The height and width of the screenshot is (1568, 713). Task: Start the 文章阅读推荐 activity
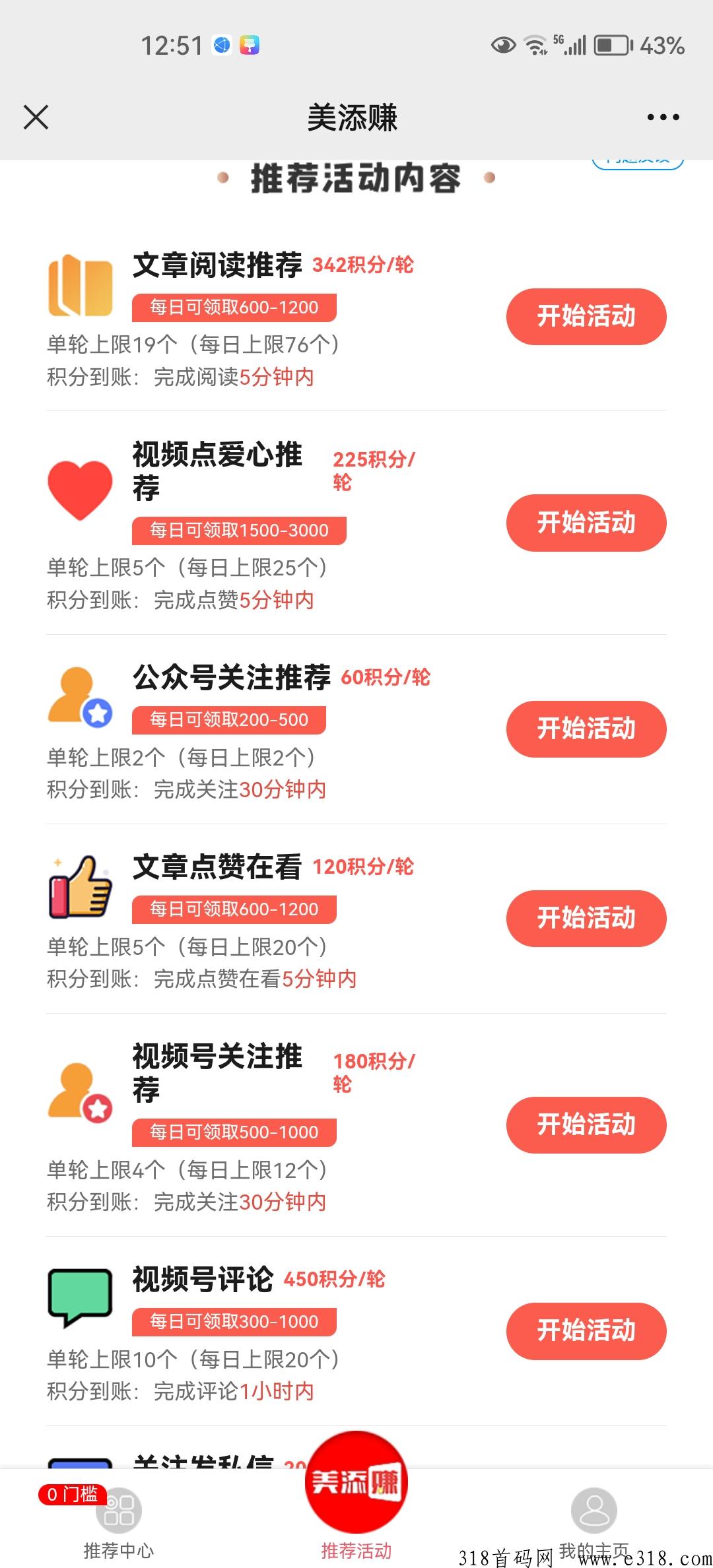(x=586, y=317)
